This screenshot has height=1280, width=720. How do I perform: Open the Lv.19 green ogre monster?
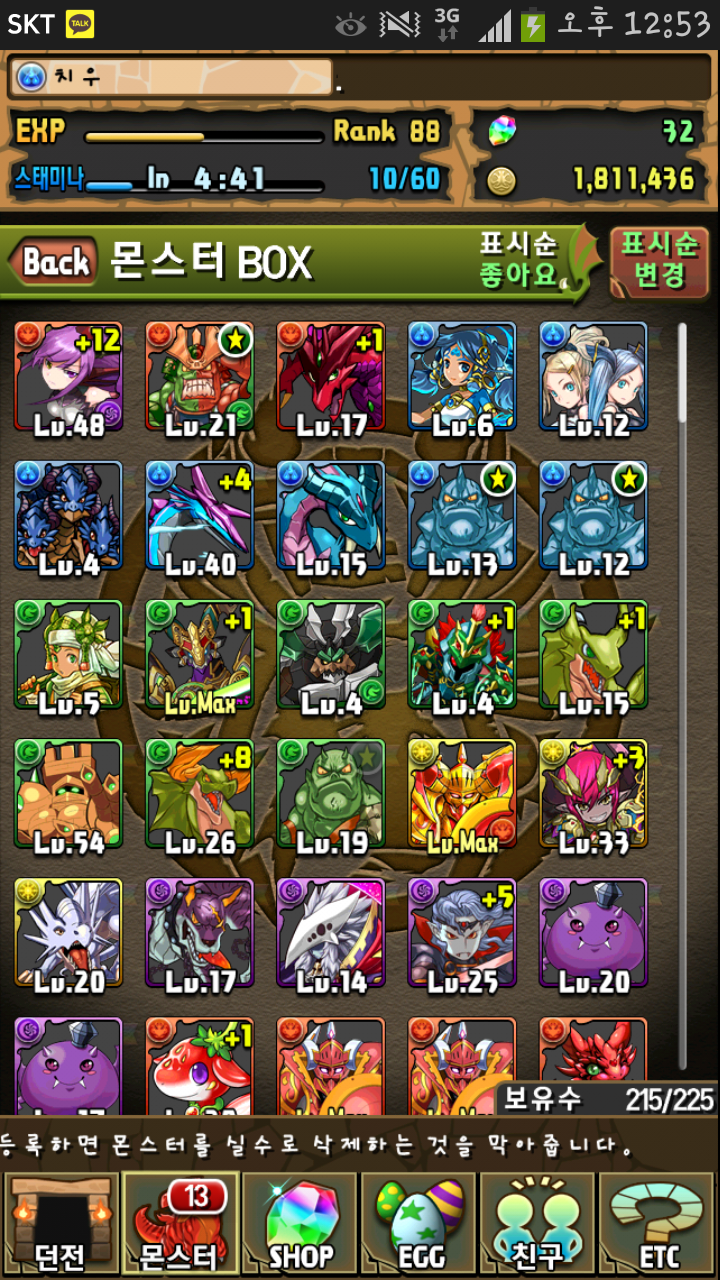331,794
